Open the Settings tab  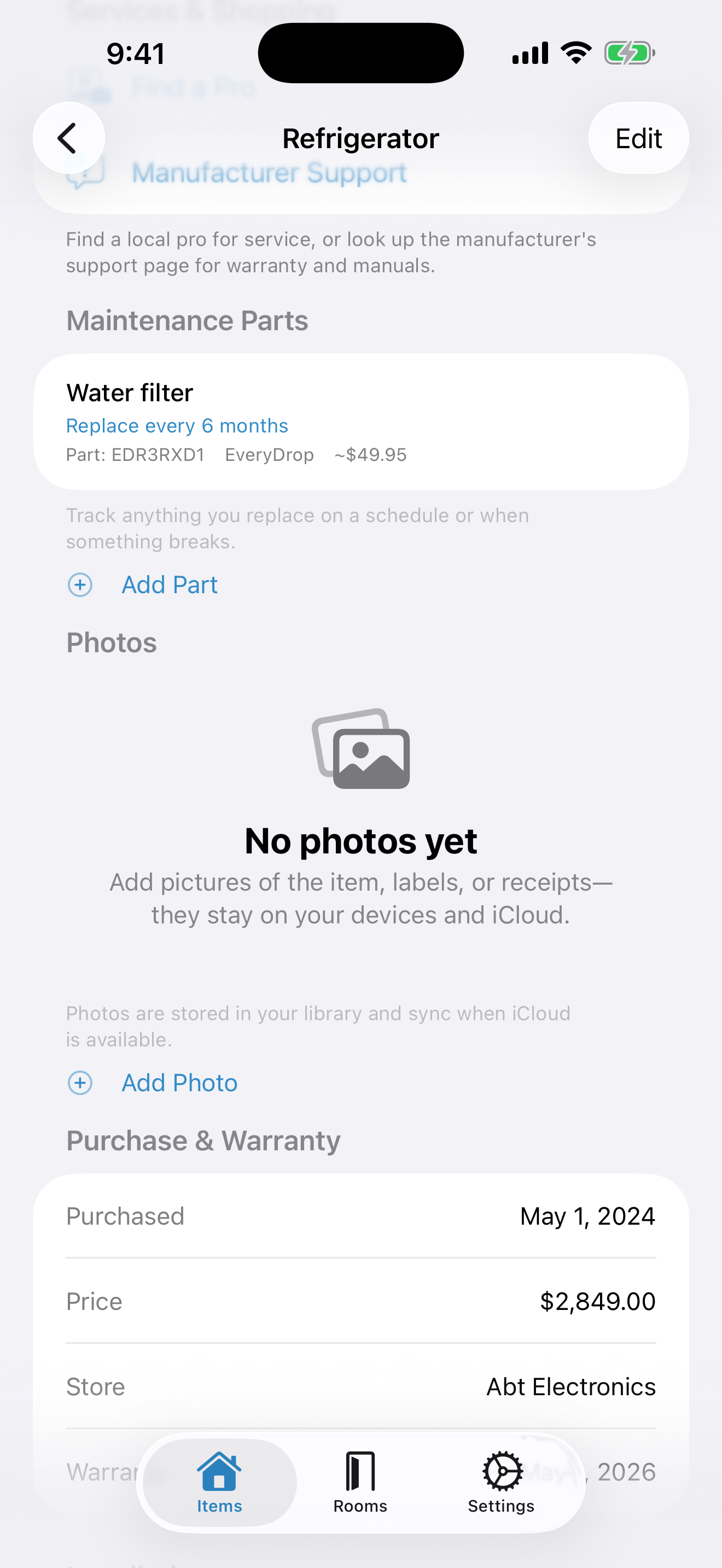pyautogui.click(x=501, y=1482)
